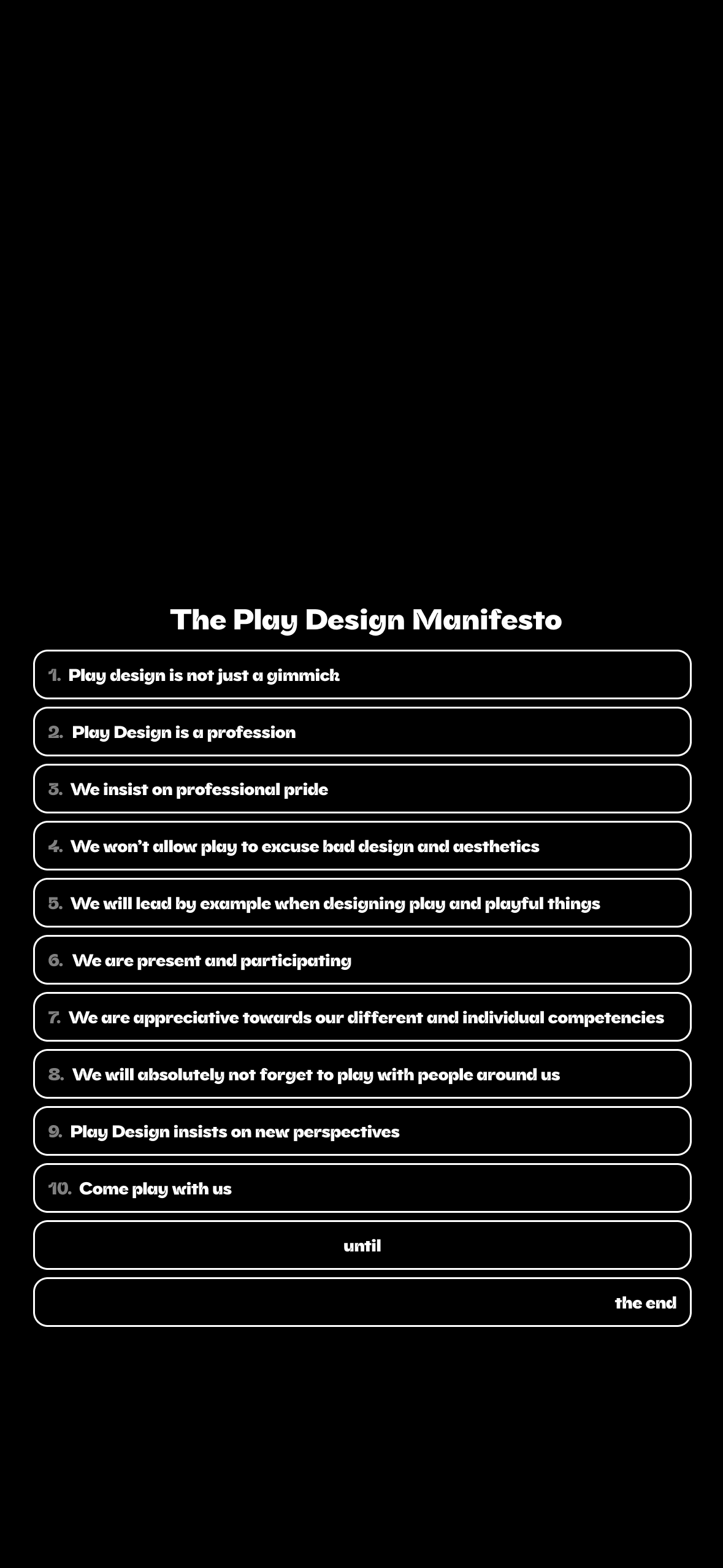Screen dimensions: 723x1568
Task: Expand 'Play design is not just a gimmick'
Action: coord(362,674)
